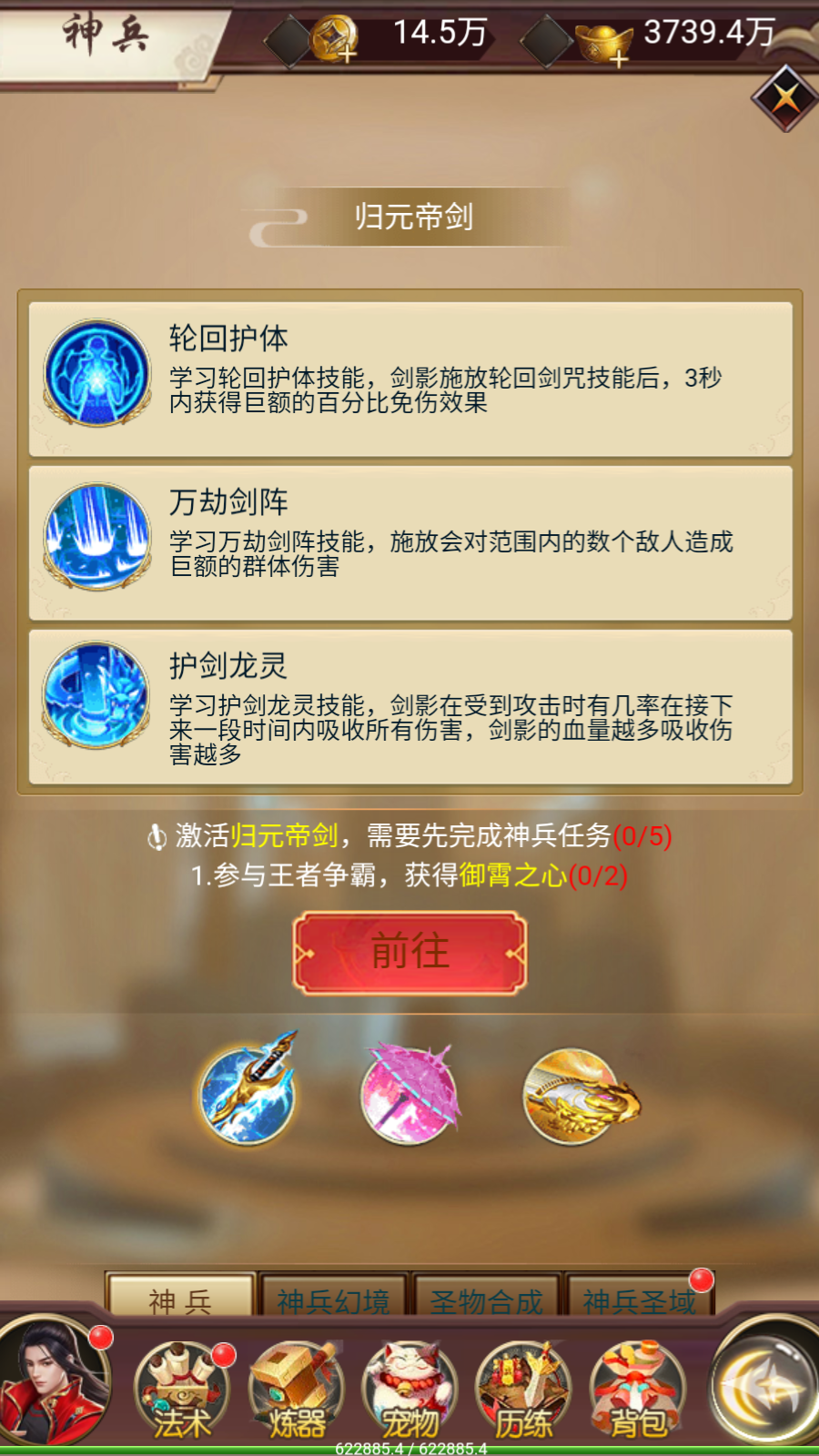Open 历练 in the bottom bar
The height and width of the screenshot is (1456, 819).
tap(524, 1390)
